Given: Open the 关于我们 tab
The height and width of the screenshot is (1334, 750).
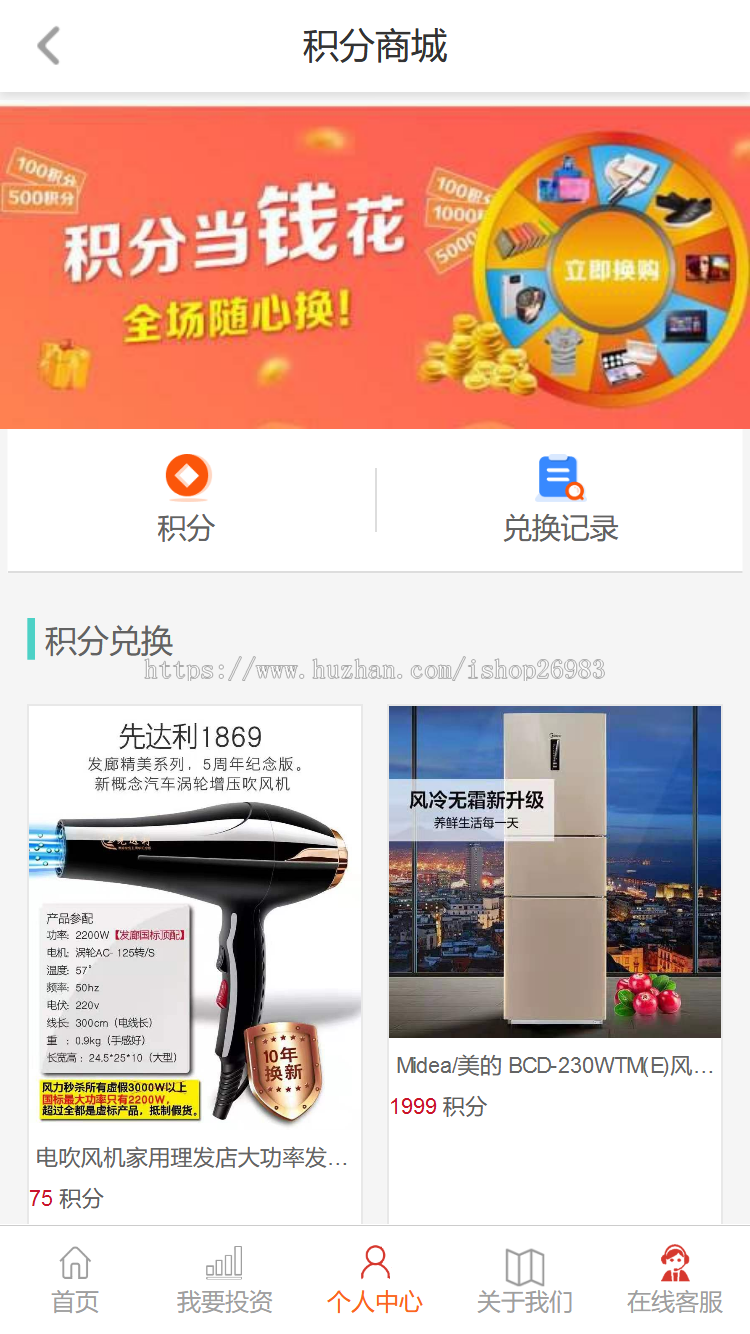Looking at the screenshot, I should tap(524, 1280).
